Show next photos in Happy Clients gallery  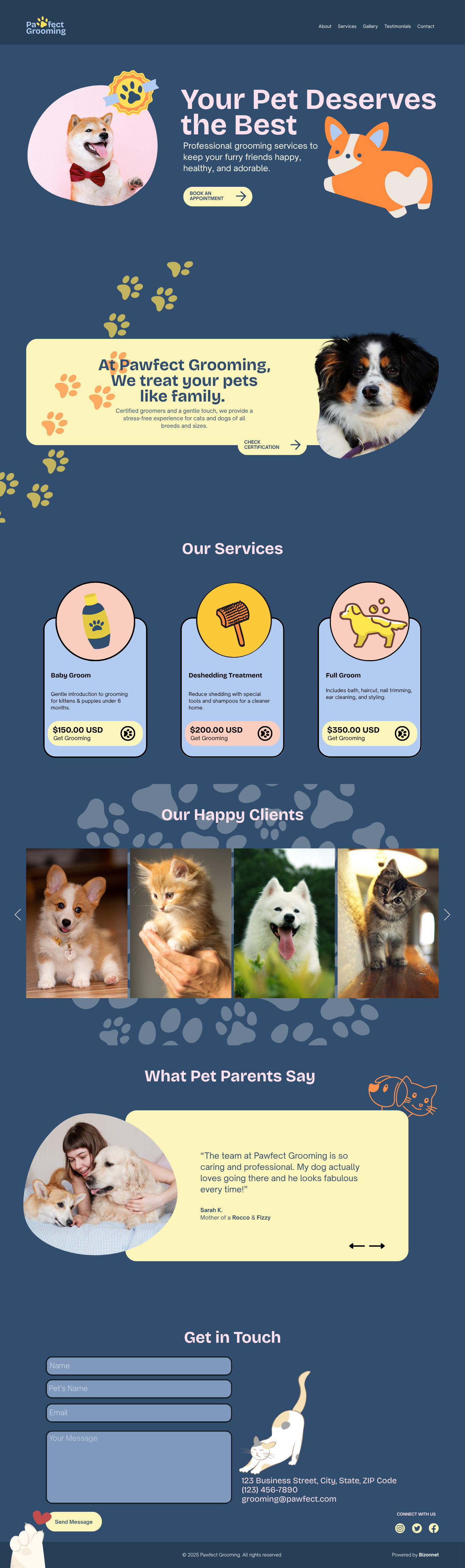pos(447,914)
